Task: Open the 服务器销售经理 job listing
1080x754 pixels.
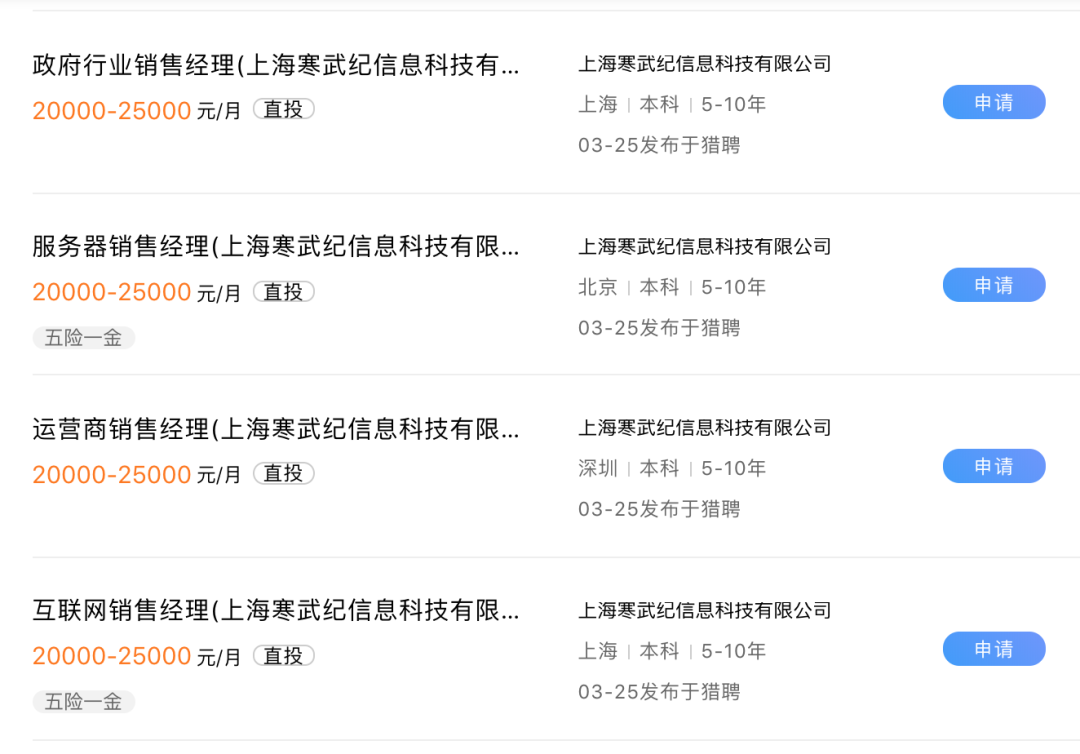Action: pos(276,247)
